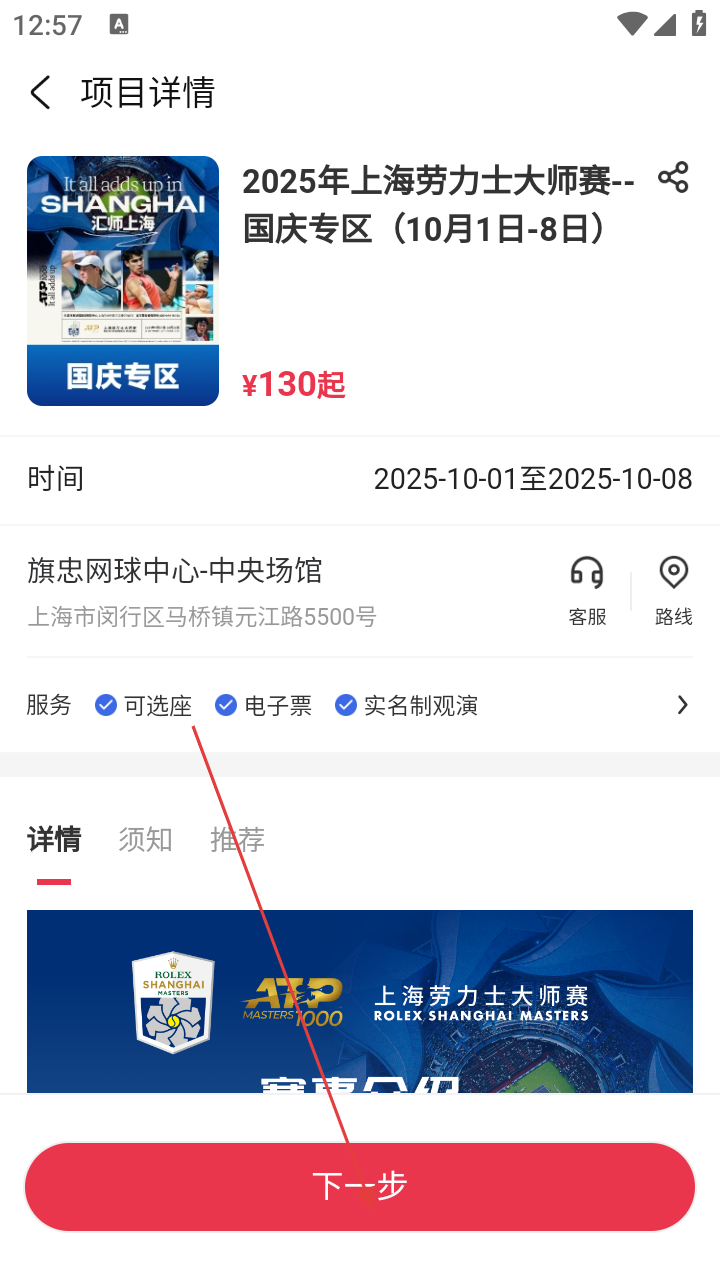Tap the 下一步 button
Image resolution: width=720 pixels, height=1280 pixels.
pos(360,1186)
